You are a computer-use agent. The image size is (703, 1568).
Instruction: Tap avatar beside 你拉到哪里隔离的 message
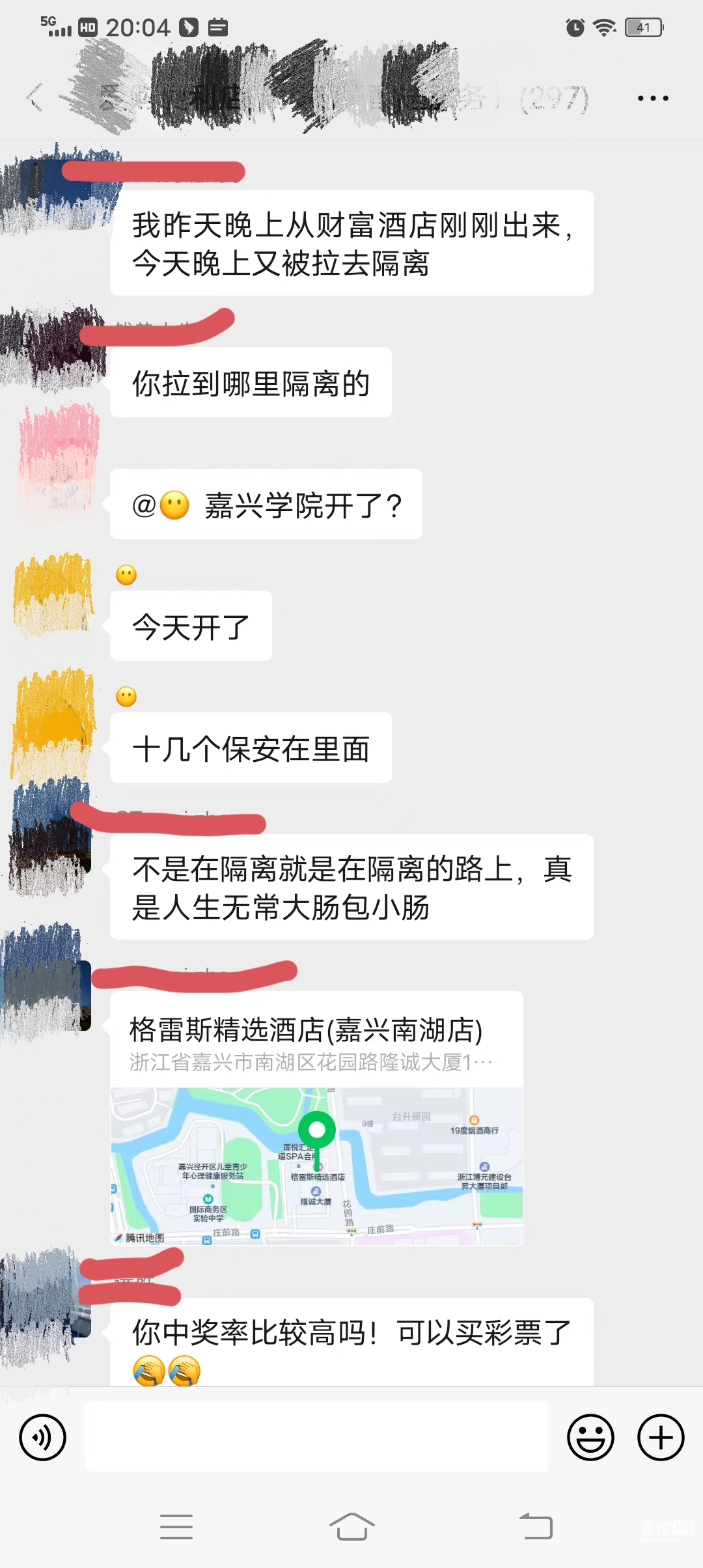pyautogui.click(x=53, y=345)
